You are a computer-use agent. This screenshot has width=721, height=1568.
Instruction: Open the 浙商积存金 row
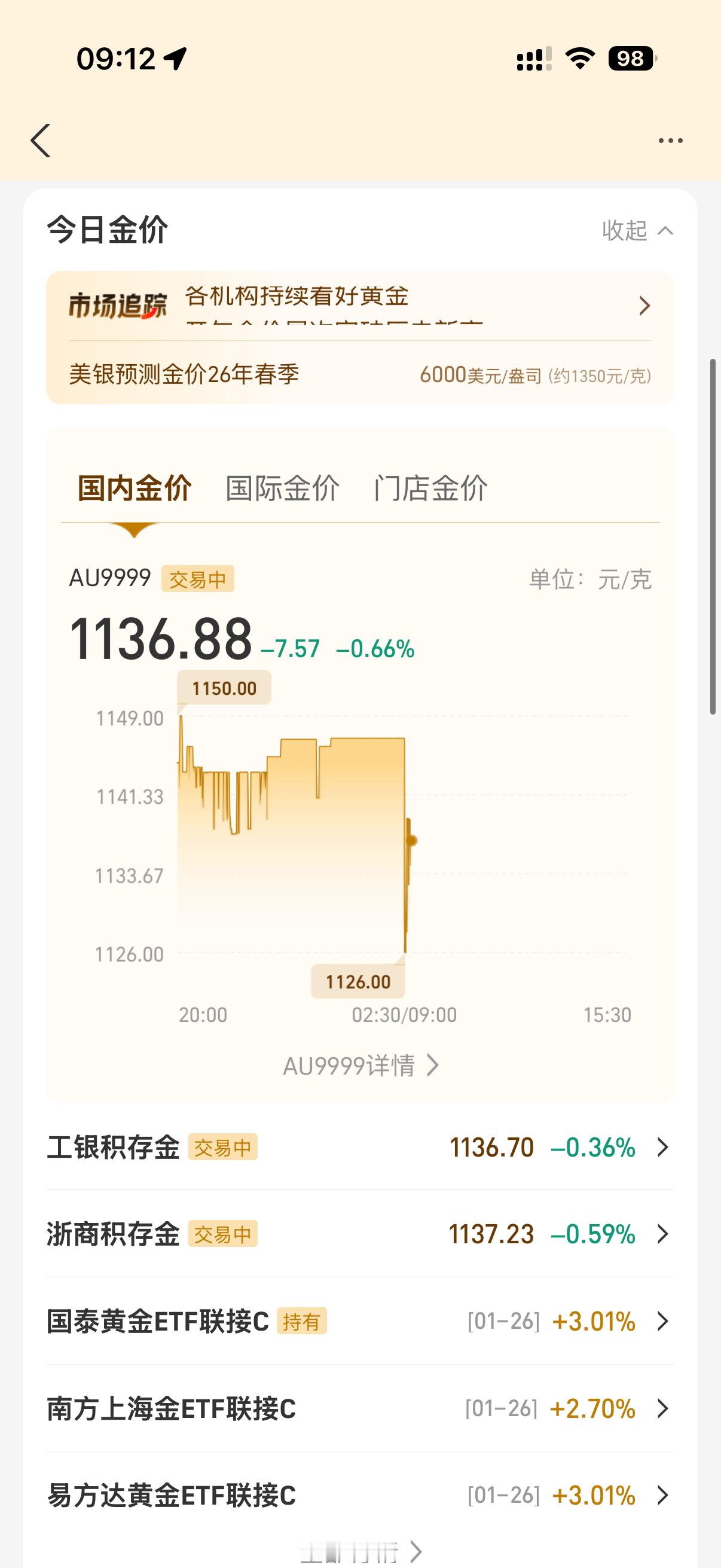pos(360,1234)
